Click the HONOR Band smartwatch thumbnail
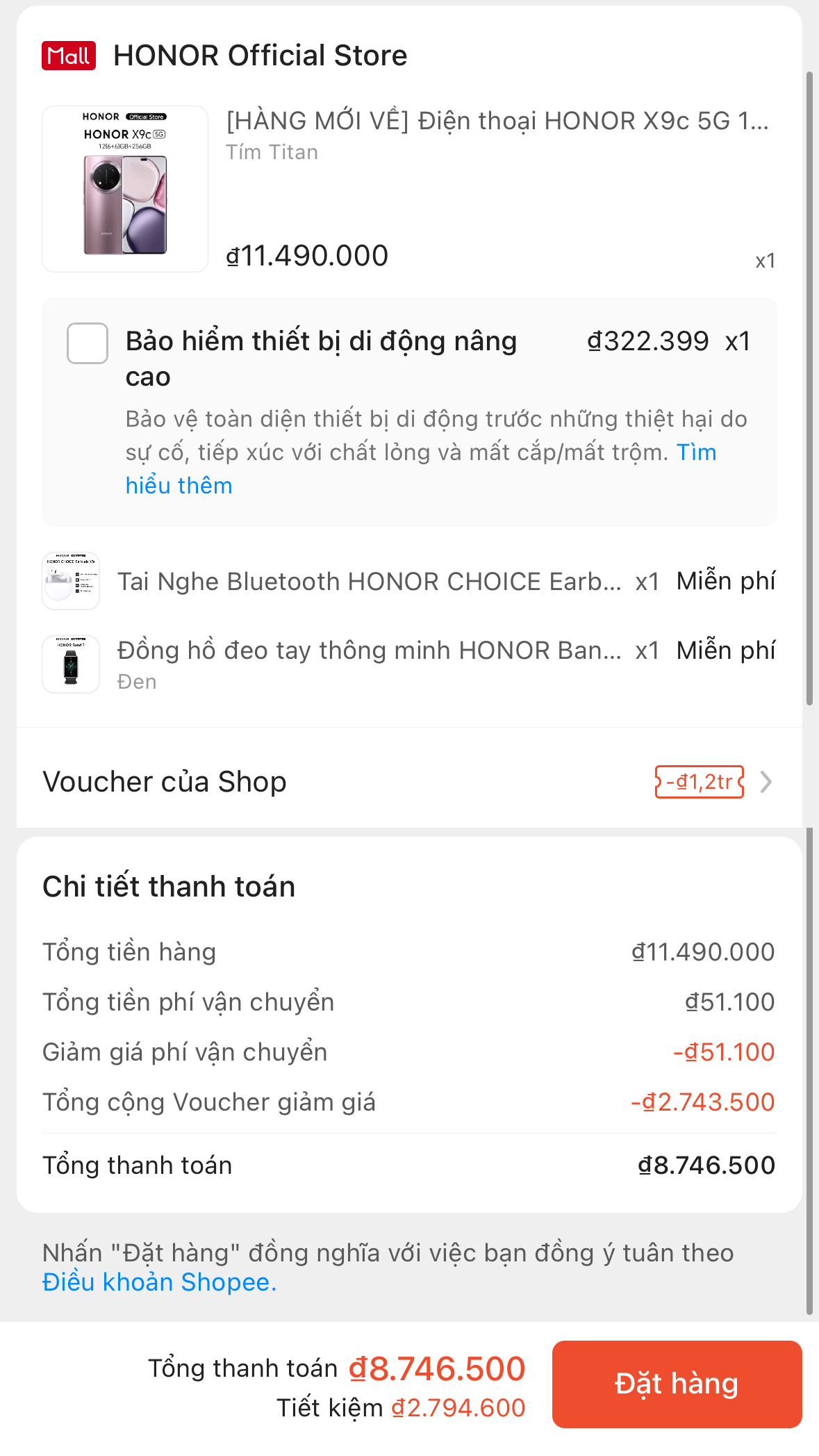The width and height of the screenshot is (819, 1456). pos(70,664)
